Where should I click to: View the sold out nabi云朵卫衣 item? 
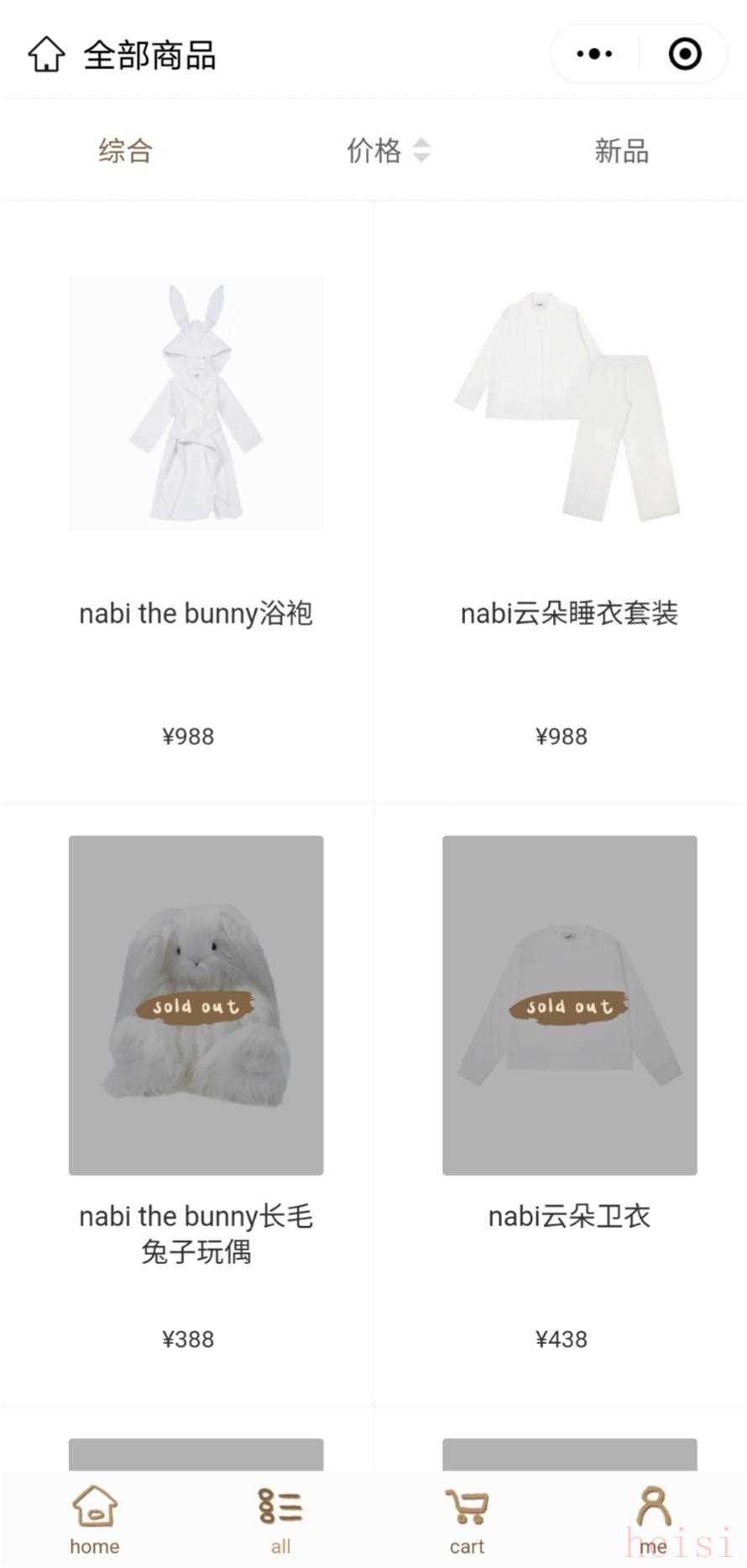[569, 1004]
